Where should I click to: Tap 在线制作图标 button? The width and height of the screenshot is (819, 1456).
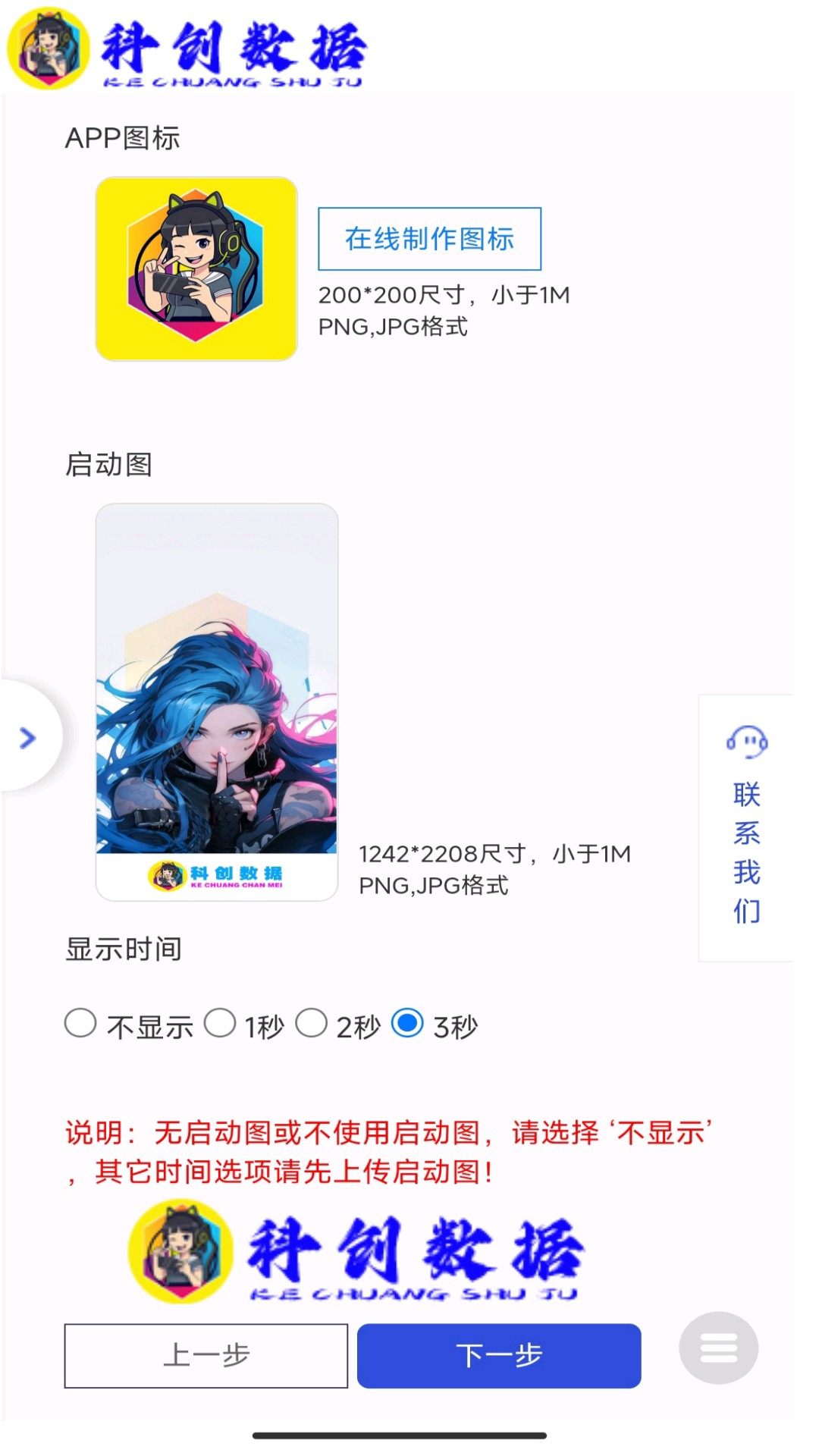pos(429,239)
